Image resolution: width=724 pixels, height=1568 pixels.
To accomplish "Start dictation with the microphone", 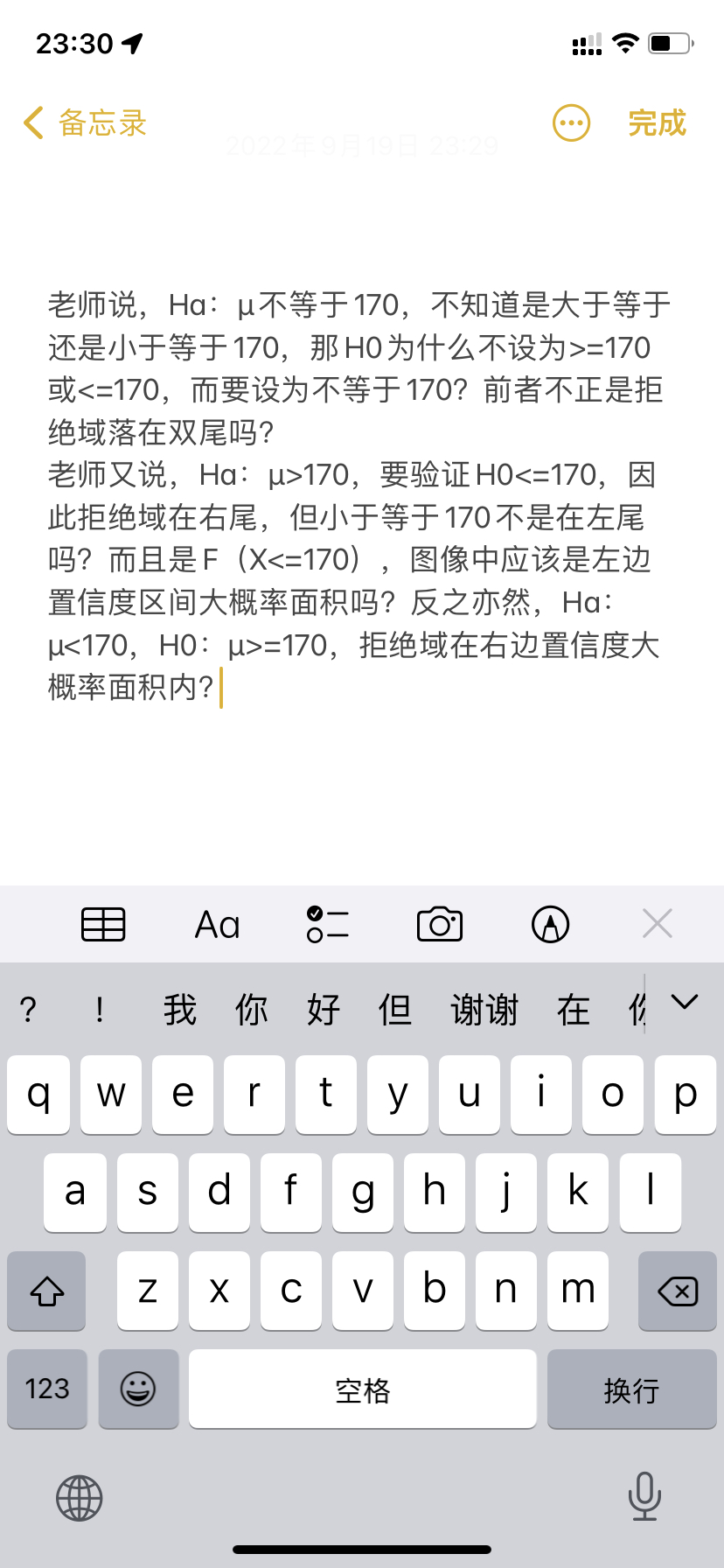I will [x=644, y=1496].
